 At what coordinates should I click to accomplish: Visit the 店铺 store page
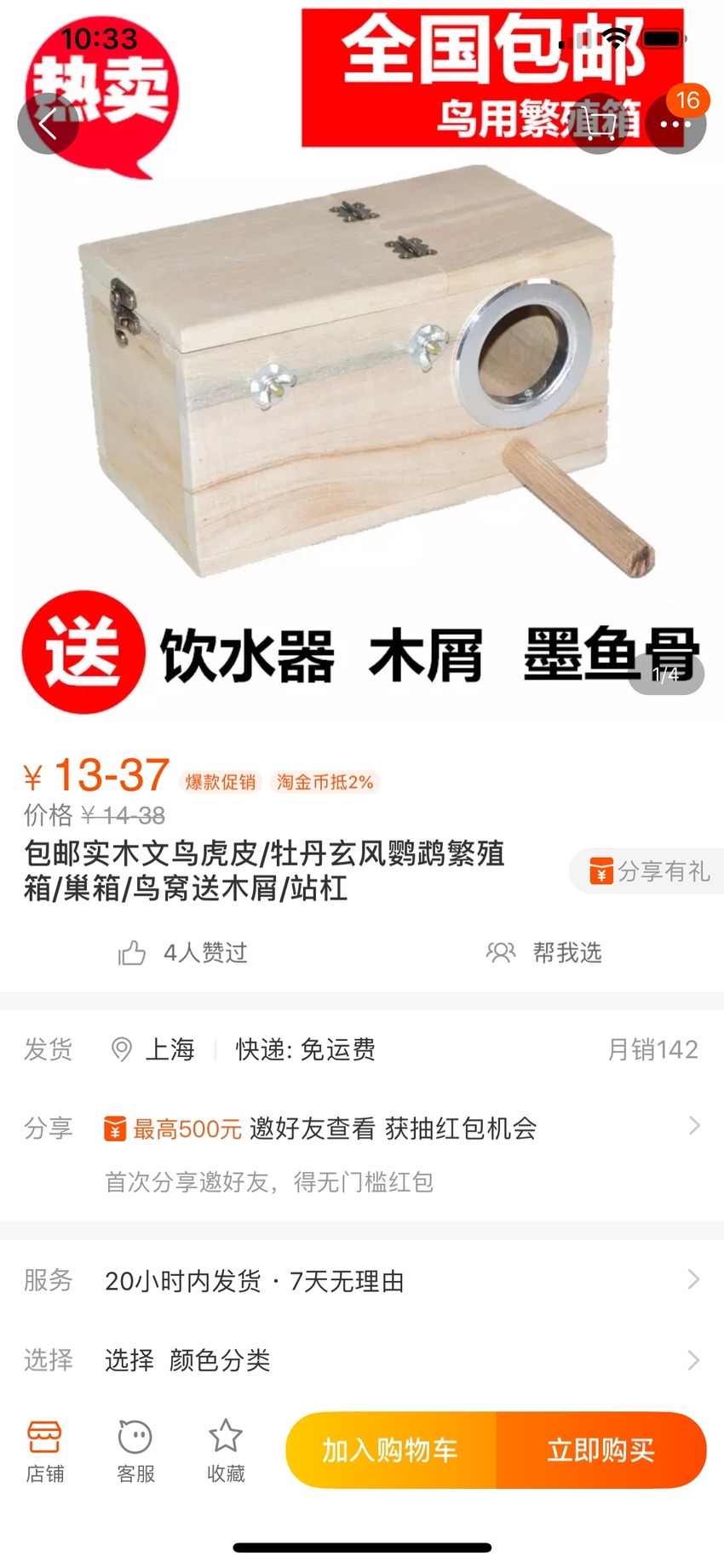44,1451
